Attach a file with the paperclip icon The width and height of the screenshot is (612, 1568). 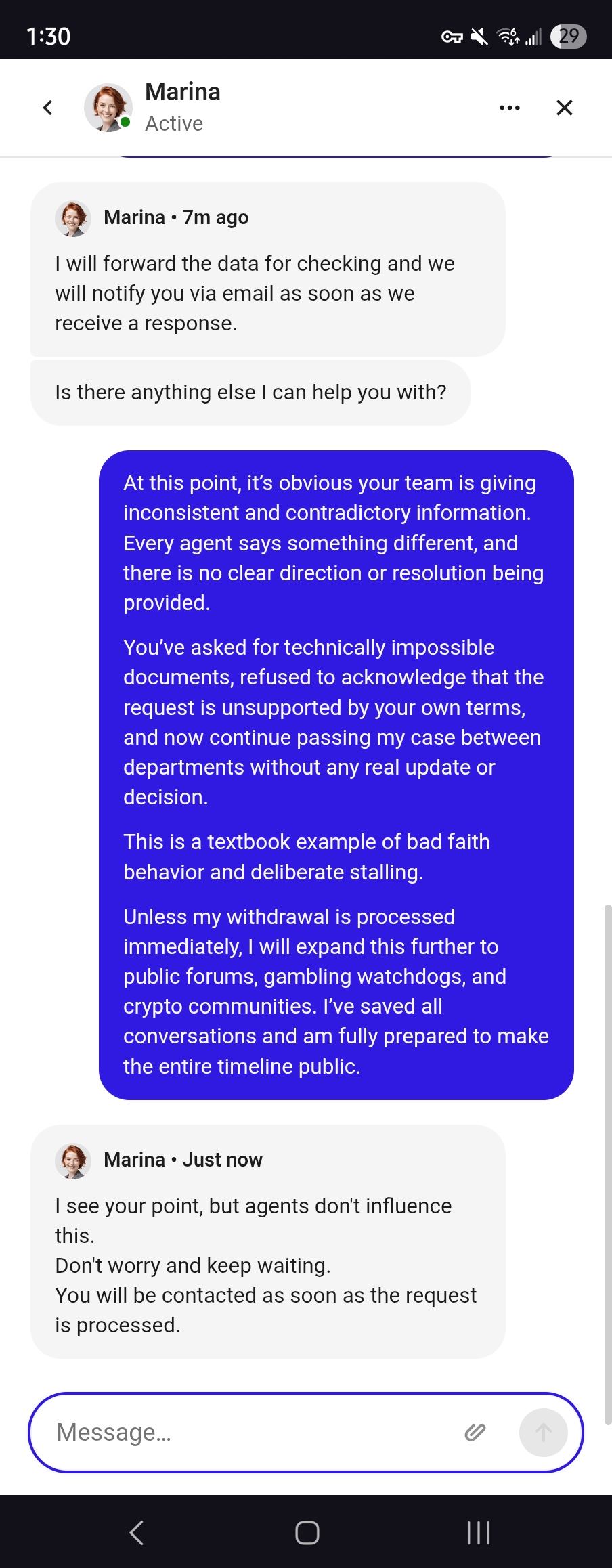tap(475, 1432)
